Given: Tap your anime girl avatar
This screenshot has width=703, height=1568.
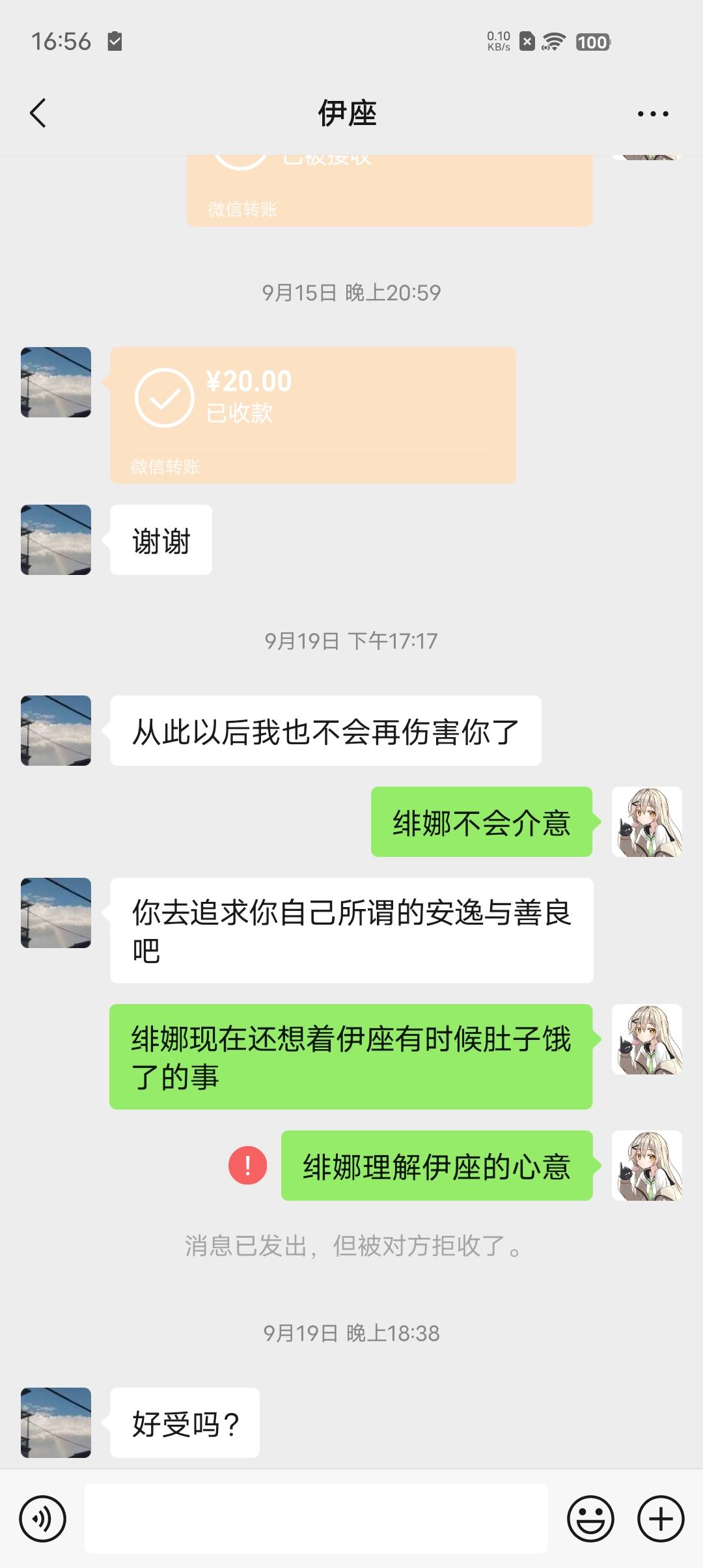Looking at the screenshot, I should [648, 822].
